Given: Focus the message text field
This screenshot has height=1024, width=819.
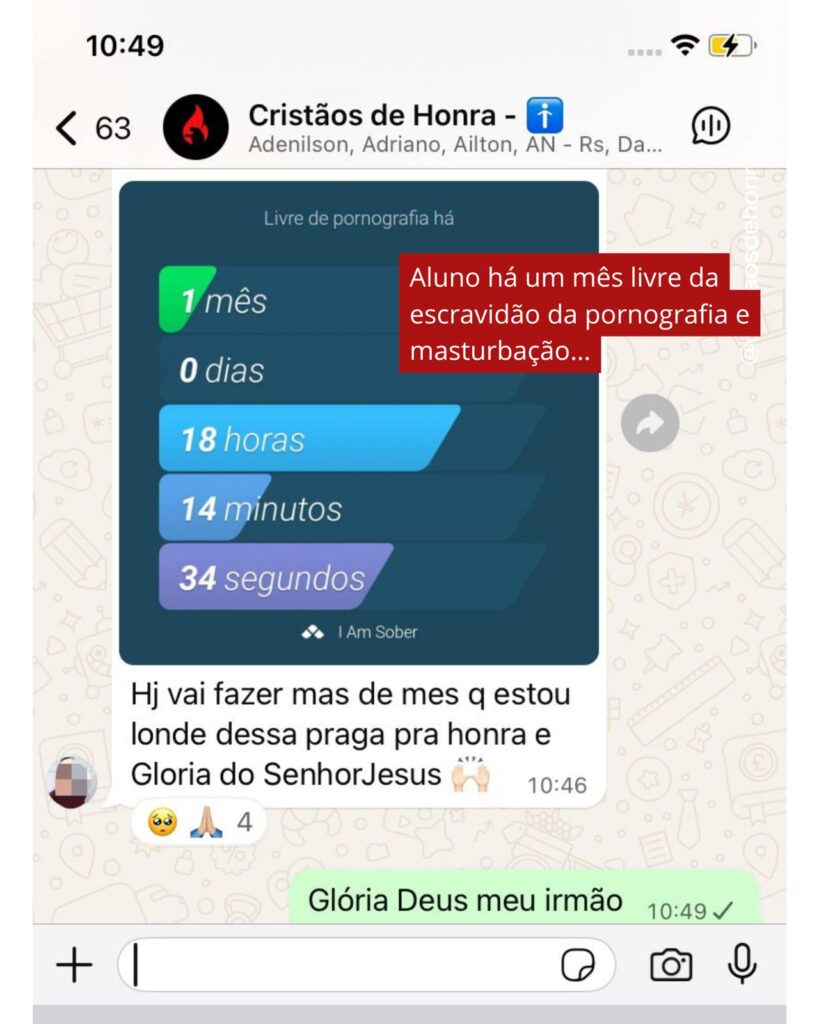Looking at the screenshot, I should 340,965.
